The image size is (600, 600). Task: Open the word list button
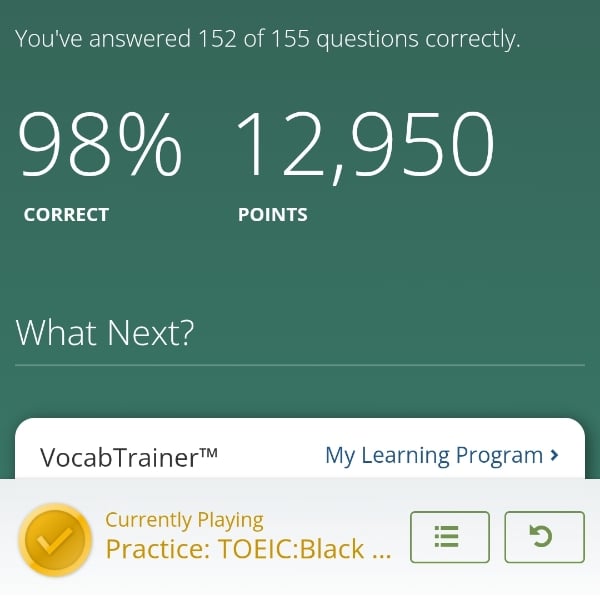tap(449, 538)
